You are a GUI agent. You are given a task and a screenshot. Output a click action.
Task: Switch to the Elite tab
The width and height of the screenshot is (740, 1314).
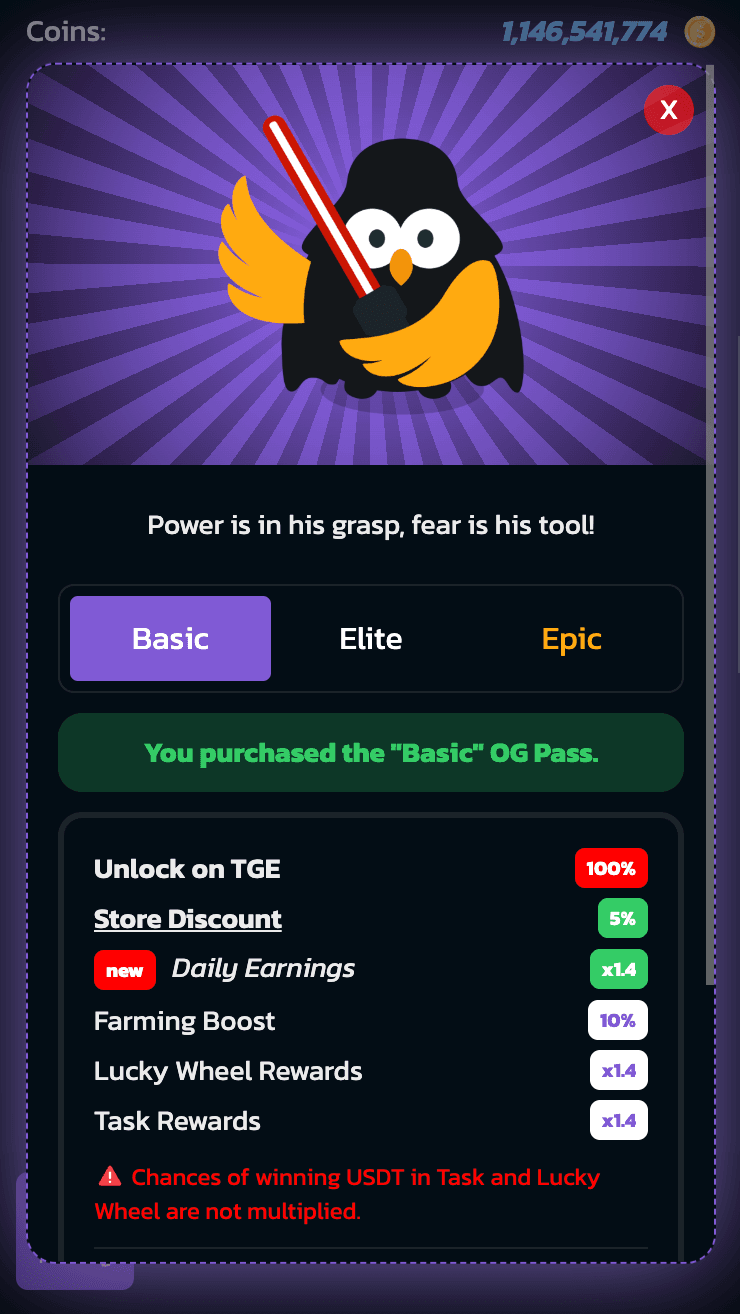pos(371,639)
